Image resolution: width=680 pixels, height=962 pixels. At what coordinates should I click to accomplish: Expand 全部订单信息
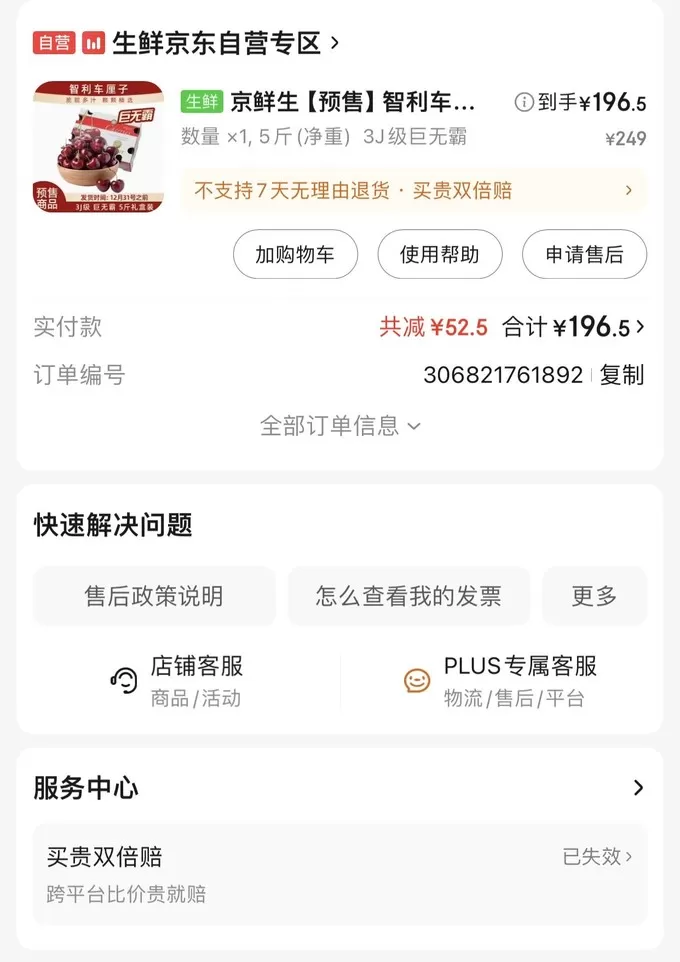[340, 425]
